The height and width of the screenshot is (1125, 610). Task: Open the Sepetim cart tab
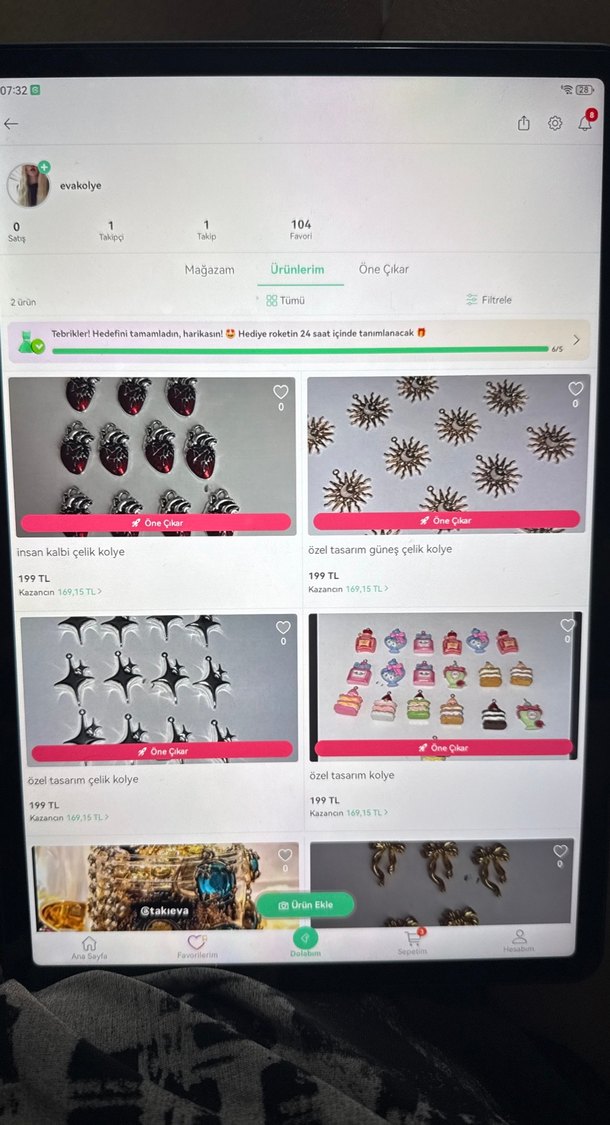click(412, 944)
